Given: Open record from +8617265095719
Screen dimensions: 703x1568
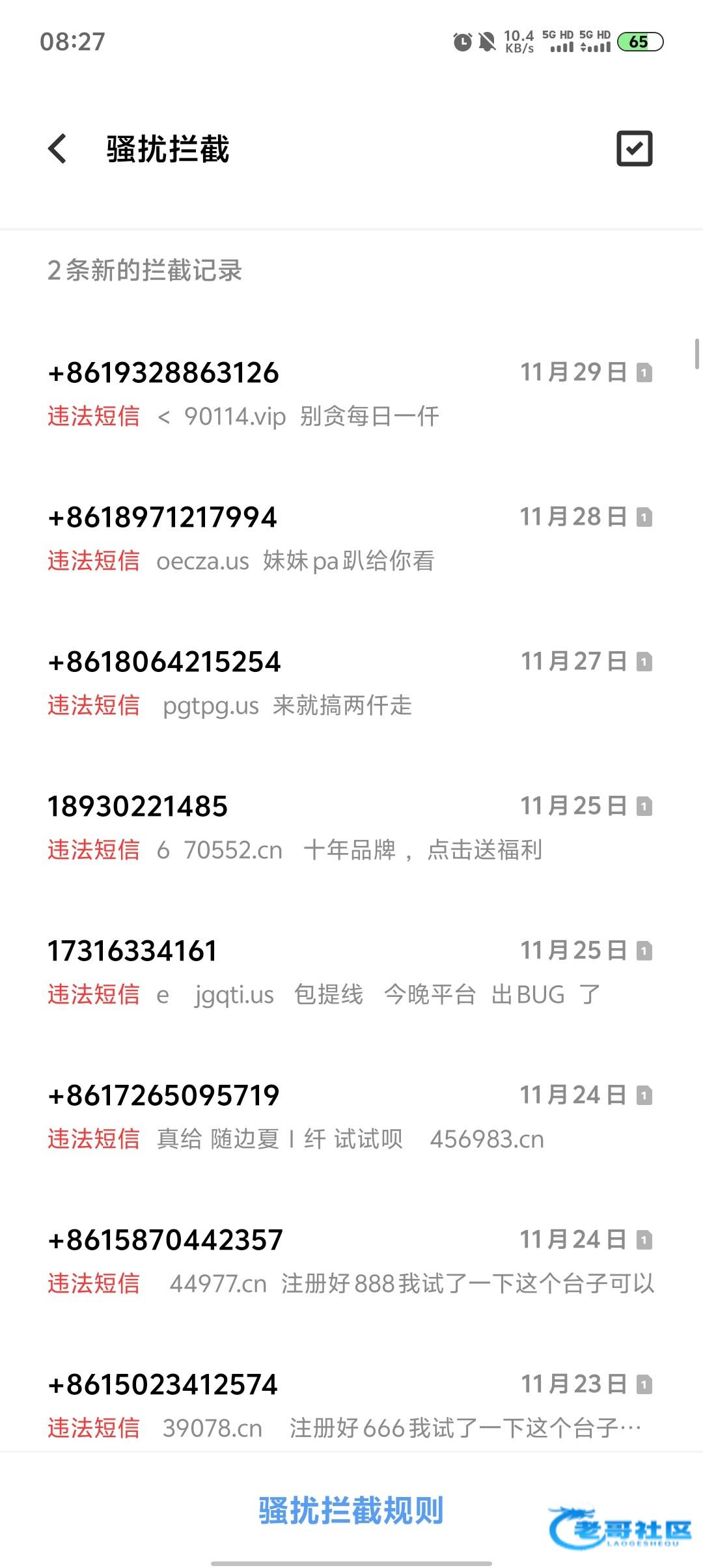Looking at the screenshot, I should [350, 1116].
